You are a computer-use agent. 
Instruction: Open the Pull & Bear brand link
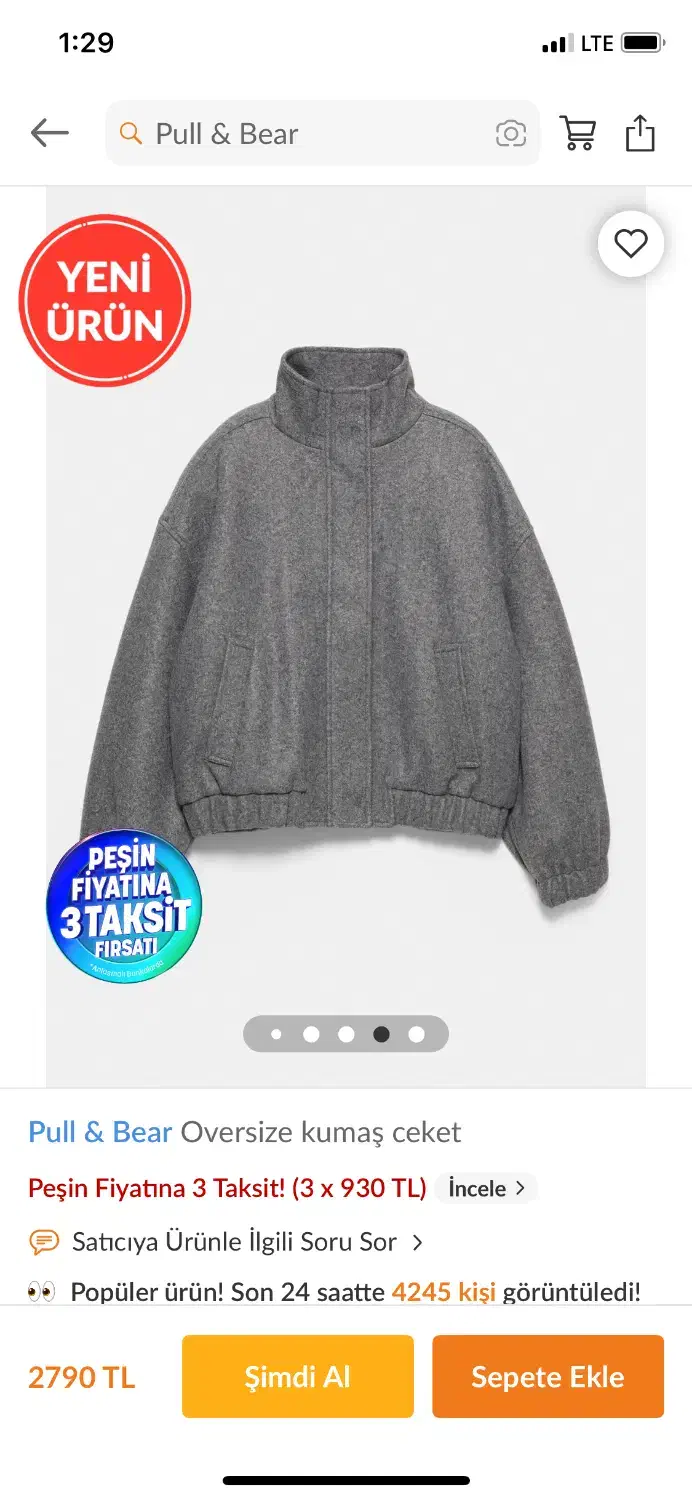(100, 1132)
